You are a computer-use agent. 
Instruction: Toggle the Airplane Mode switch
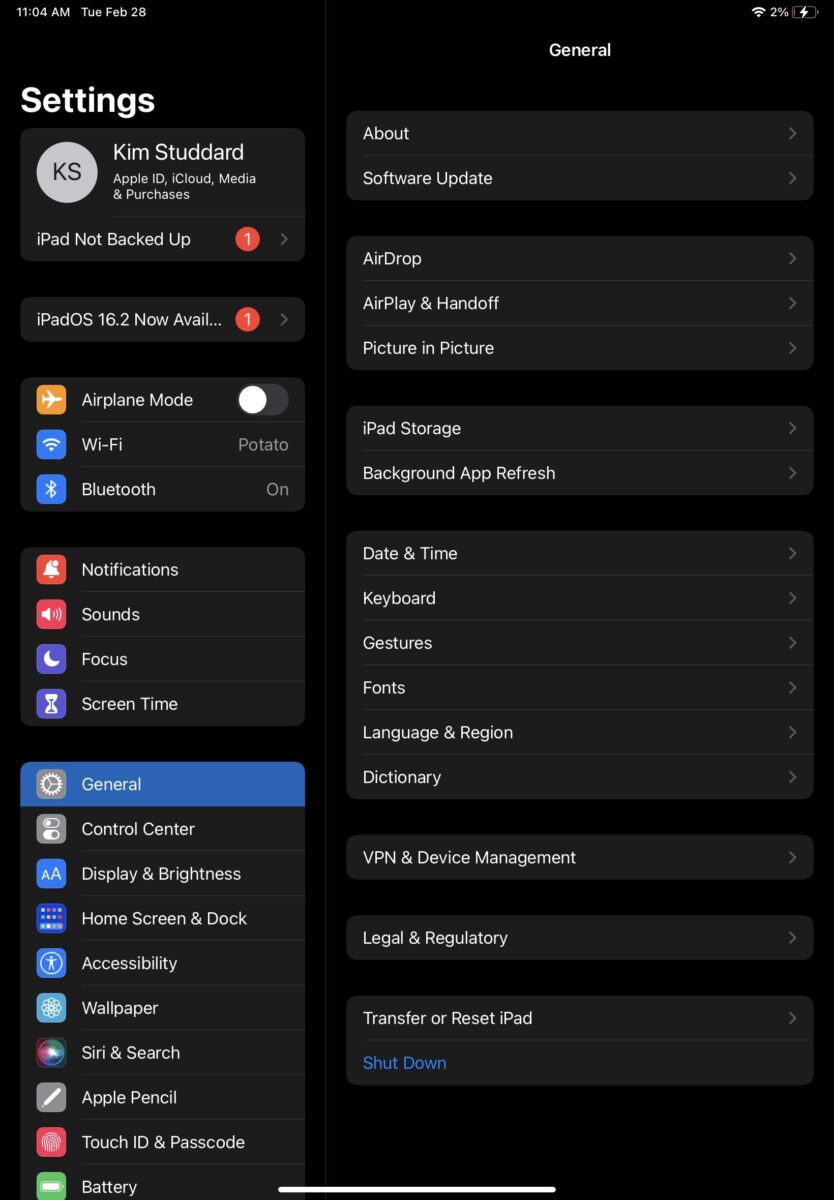(x=262, y=400)
